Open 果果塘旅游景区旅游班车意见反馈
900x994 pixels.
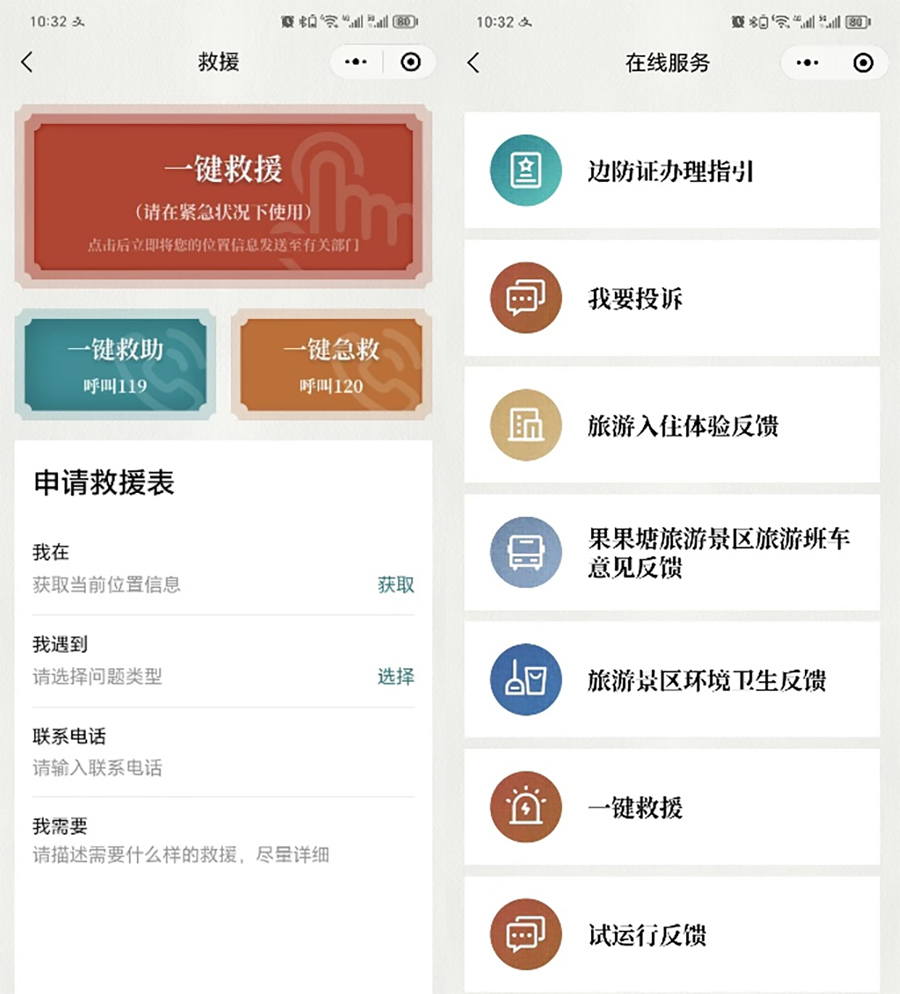(x=671, y=553)
